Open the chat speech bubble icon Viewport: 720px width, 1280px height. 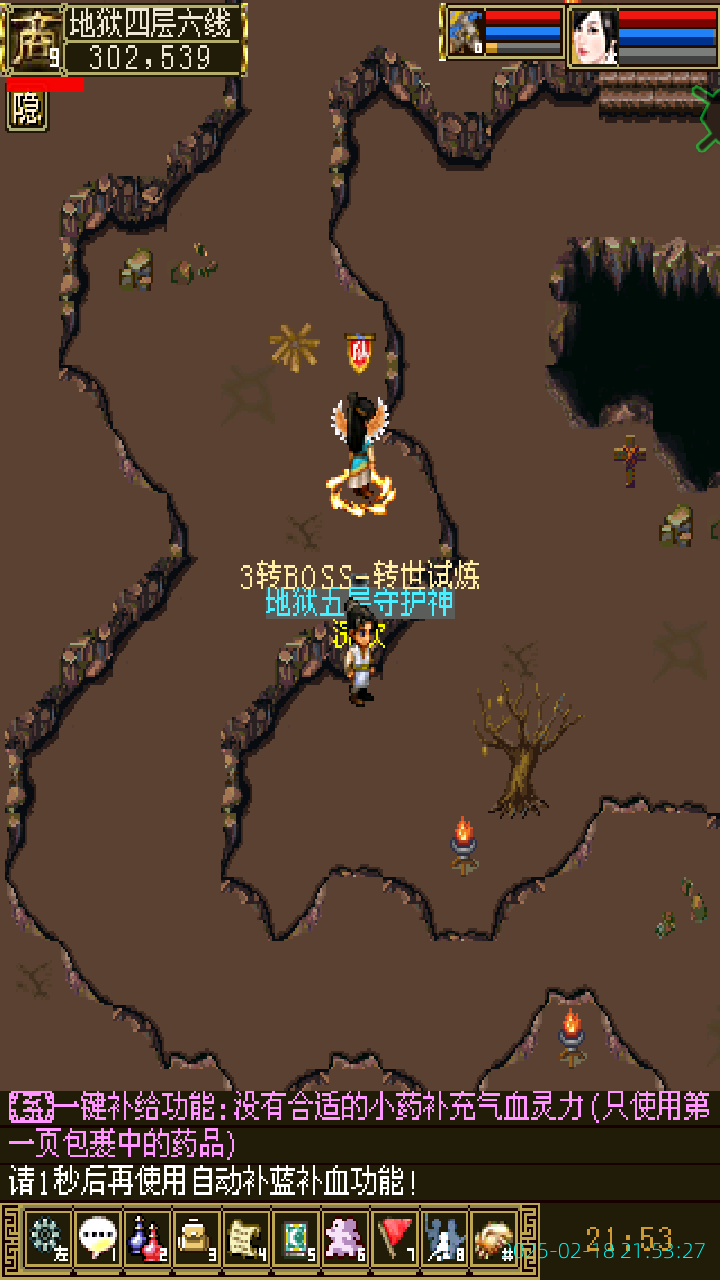pyautogui.click(x=97, y=1237)
